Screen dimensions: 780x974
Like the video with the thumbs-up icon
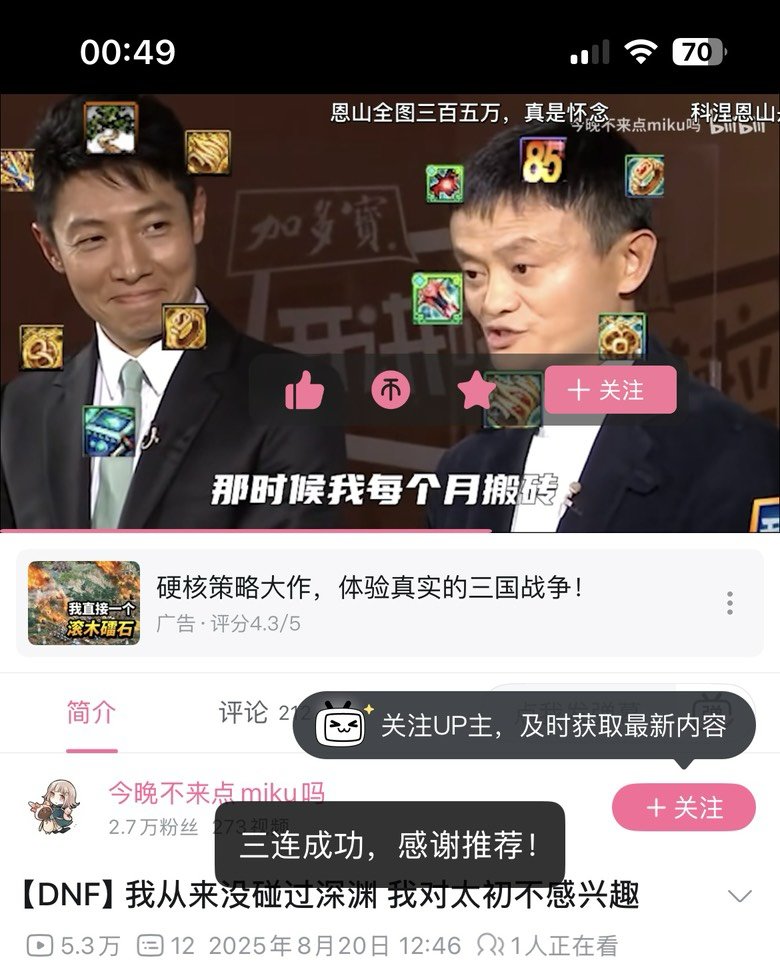coord(305,390)
